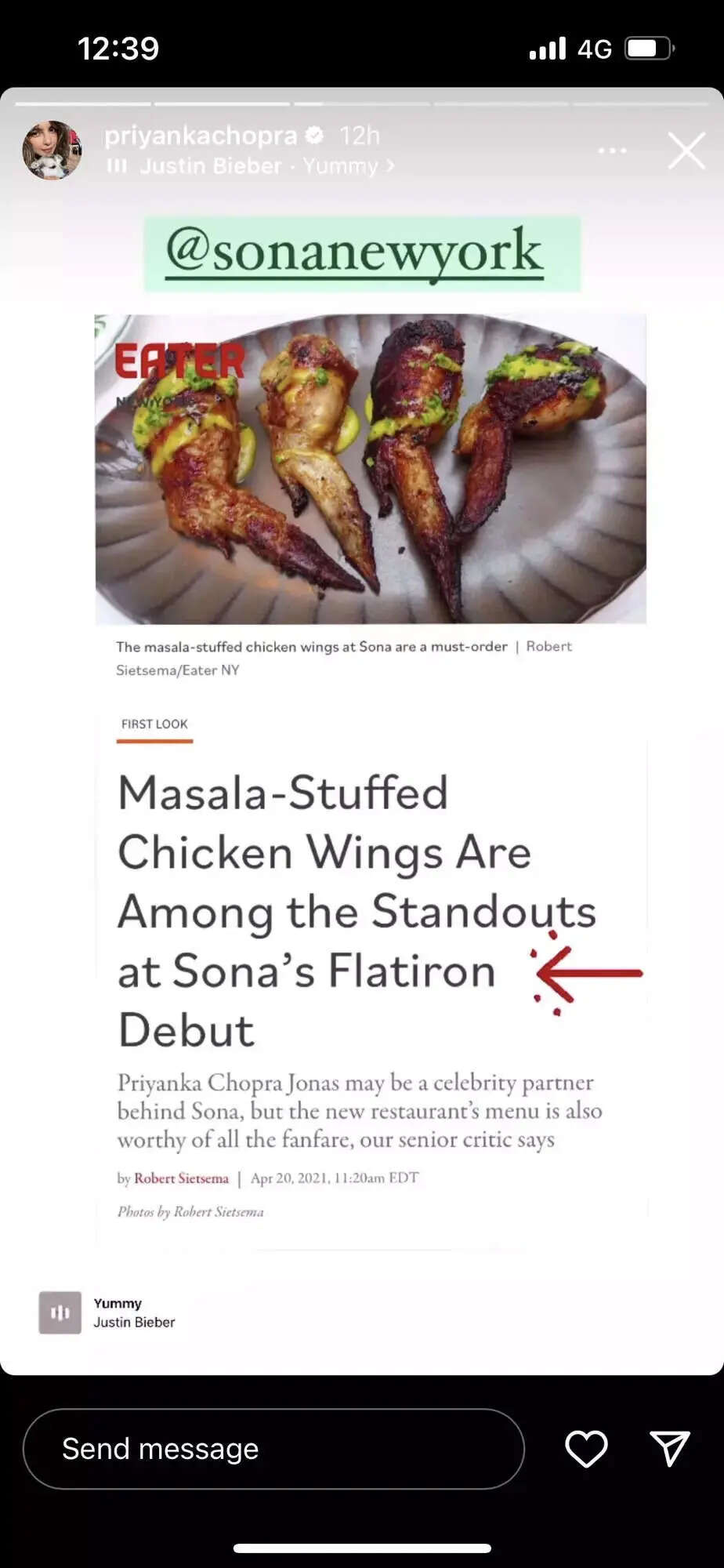724x1568 pixels.
Task: Tap the Yummy music sticker
Action: [107, 1312]
